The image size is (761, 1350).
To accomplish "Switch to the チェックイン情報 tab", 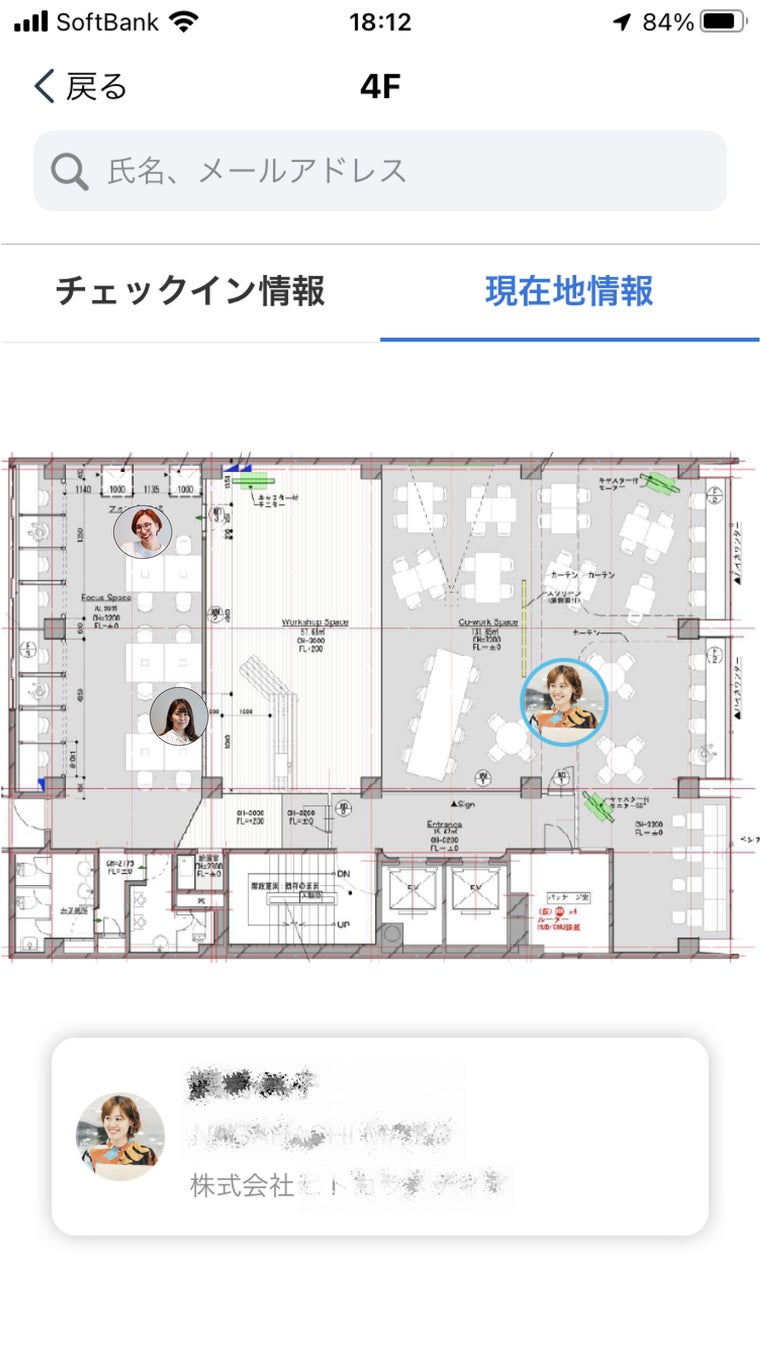I will [190, 292].
